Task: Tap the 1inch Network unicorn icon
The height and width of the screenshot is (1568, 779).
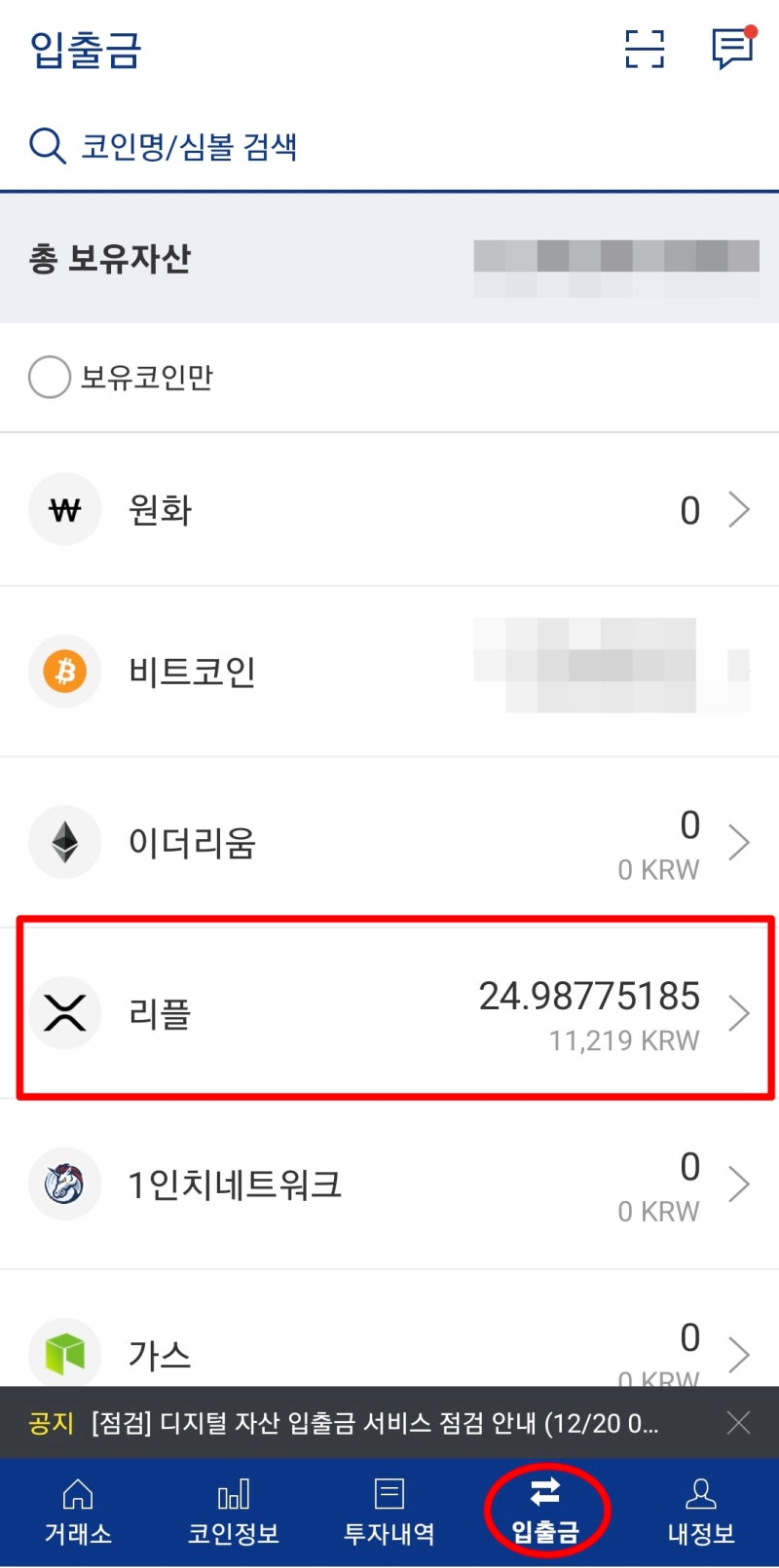Action: [x=64, y=1184]
